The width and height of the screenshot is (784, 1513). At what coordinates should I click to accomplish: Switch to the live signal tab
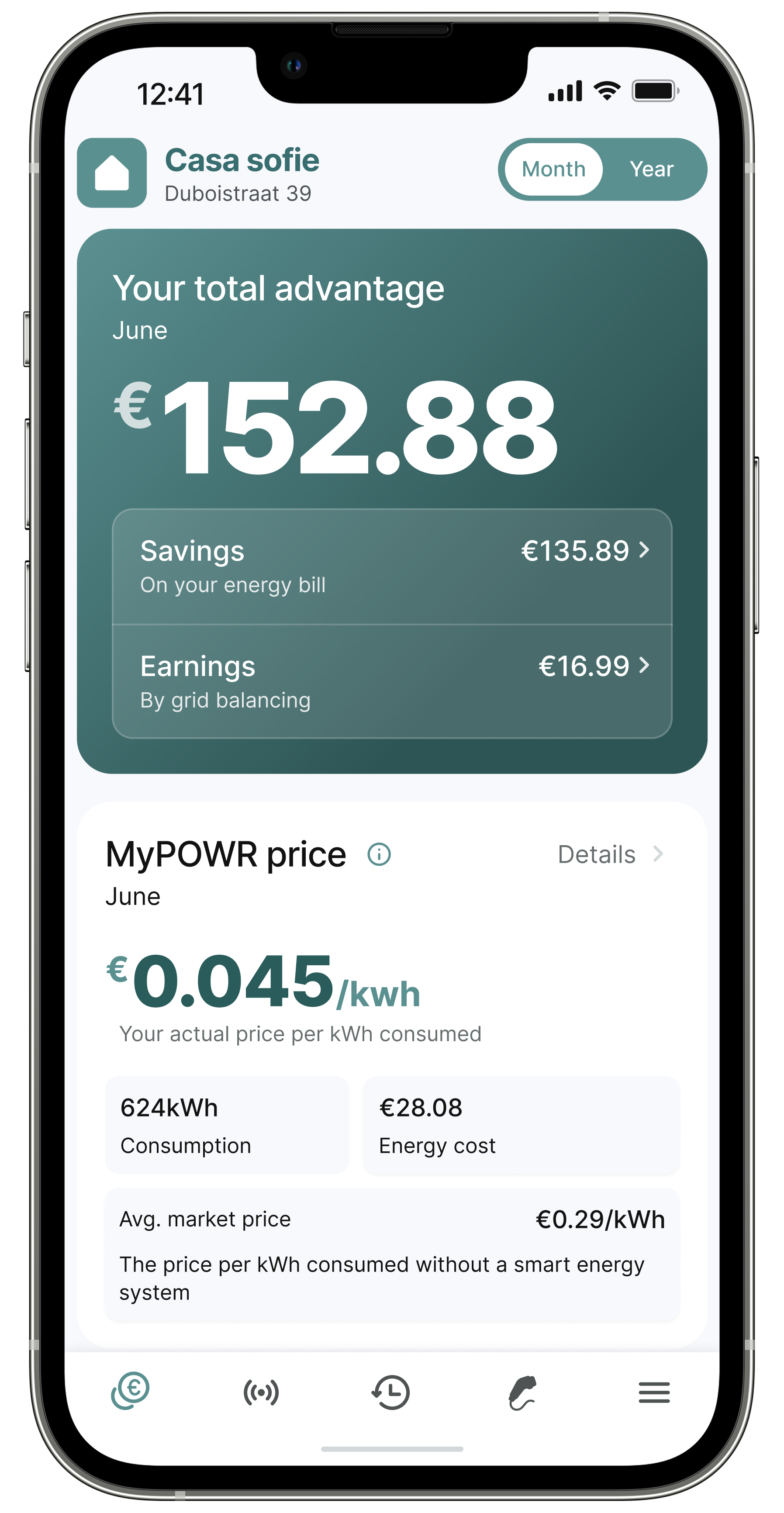pyautogui.click(x=261, y=1392)
